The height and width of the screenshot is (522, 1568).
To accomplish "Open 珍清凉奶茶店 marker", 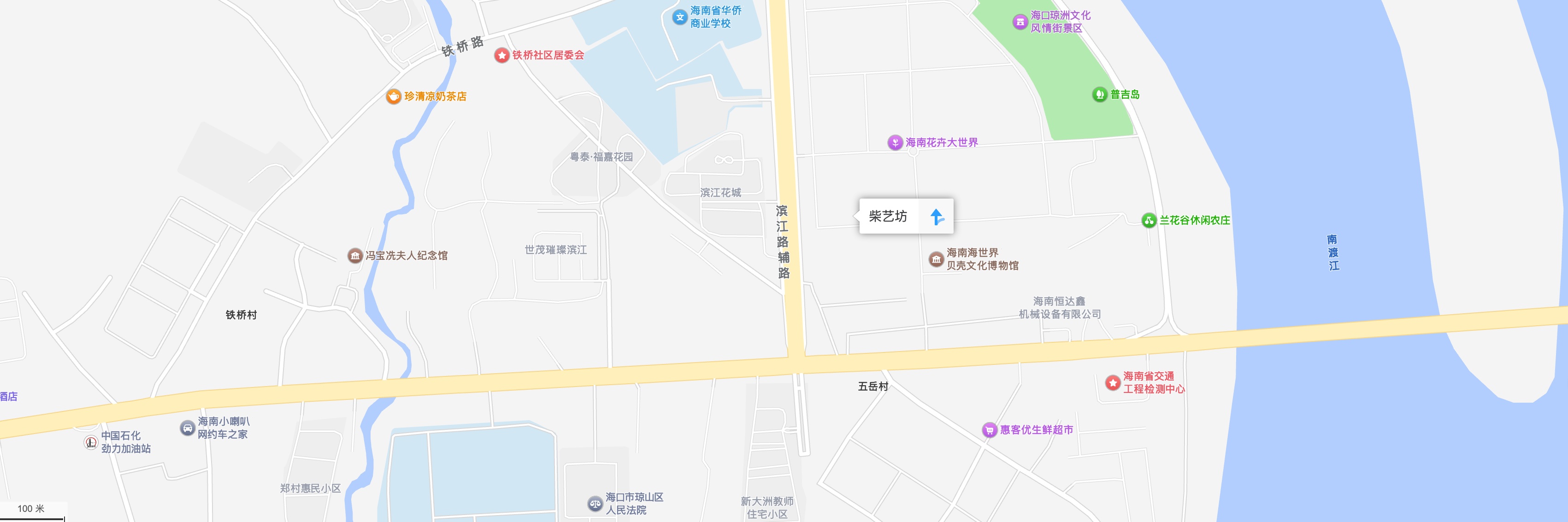I will point(394,97).
